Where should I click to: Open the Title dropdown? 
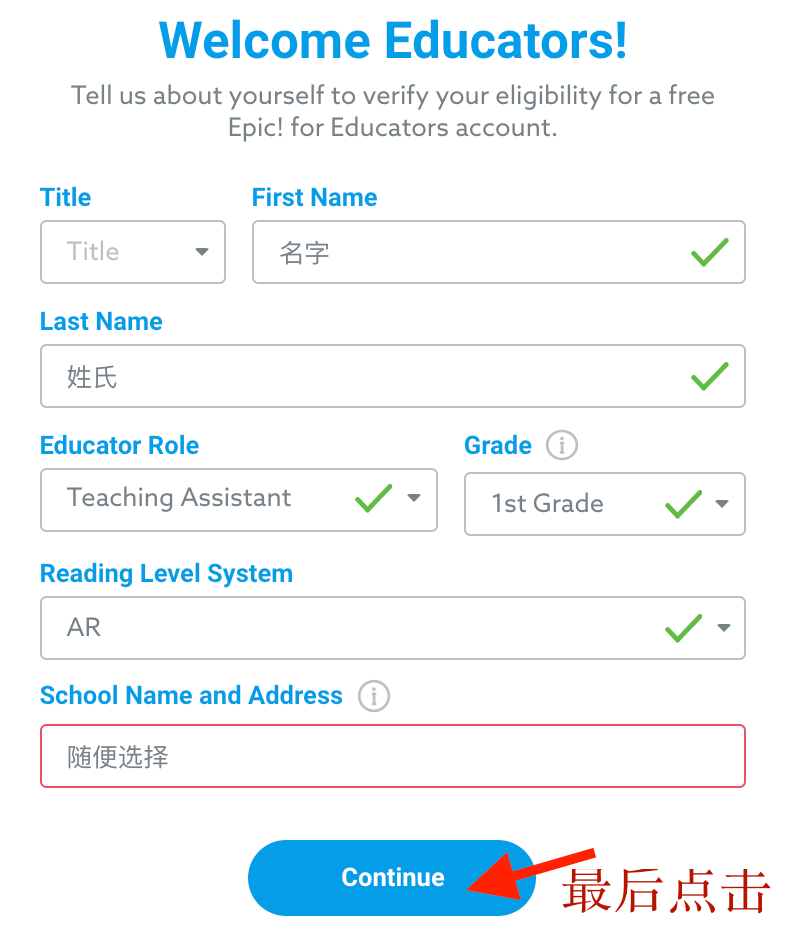(x=133, y=252)
